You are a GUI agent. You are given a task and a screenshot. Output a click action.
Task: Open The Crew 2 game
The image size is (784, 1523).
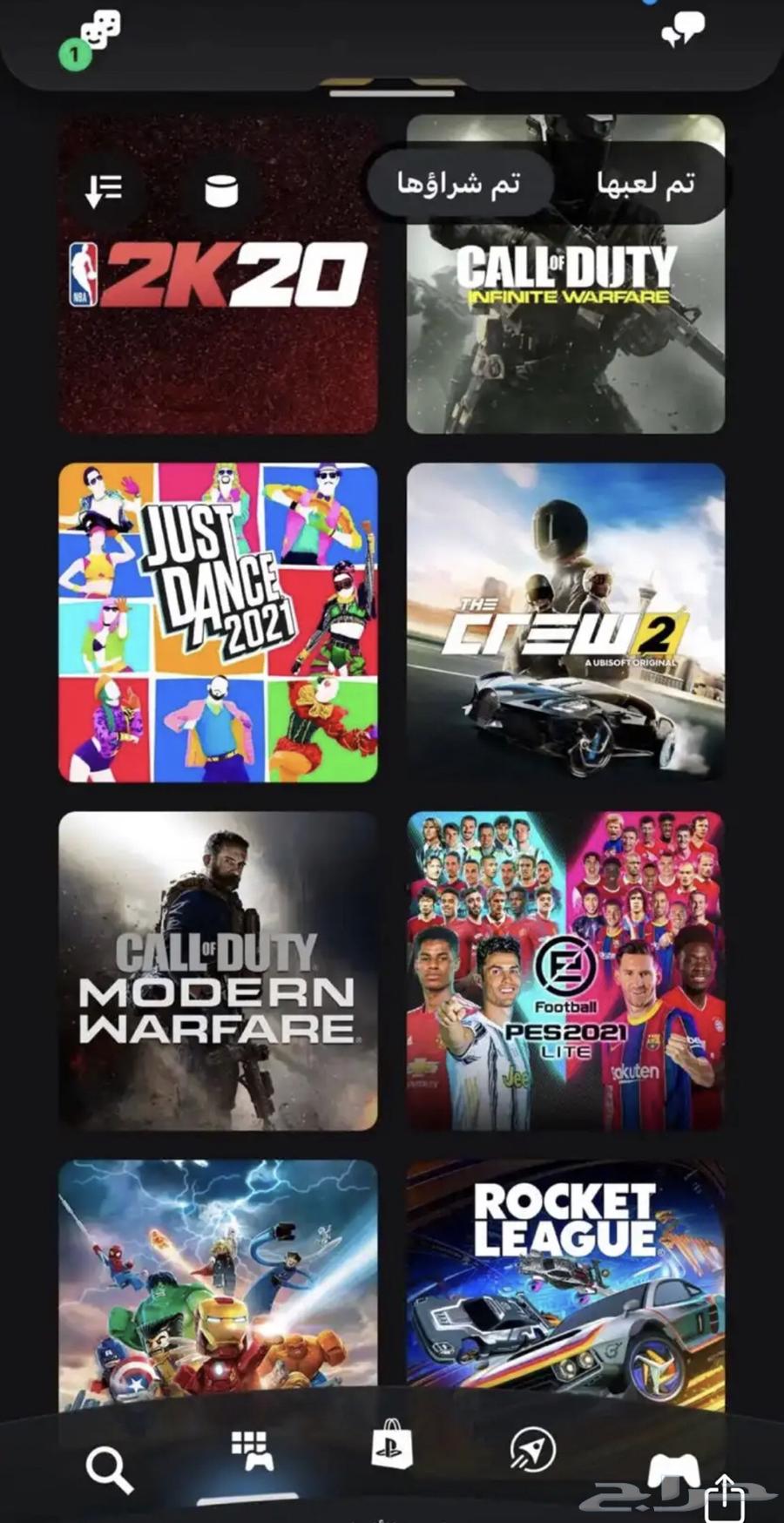click(x=566, y=622)
